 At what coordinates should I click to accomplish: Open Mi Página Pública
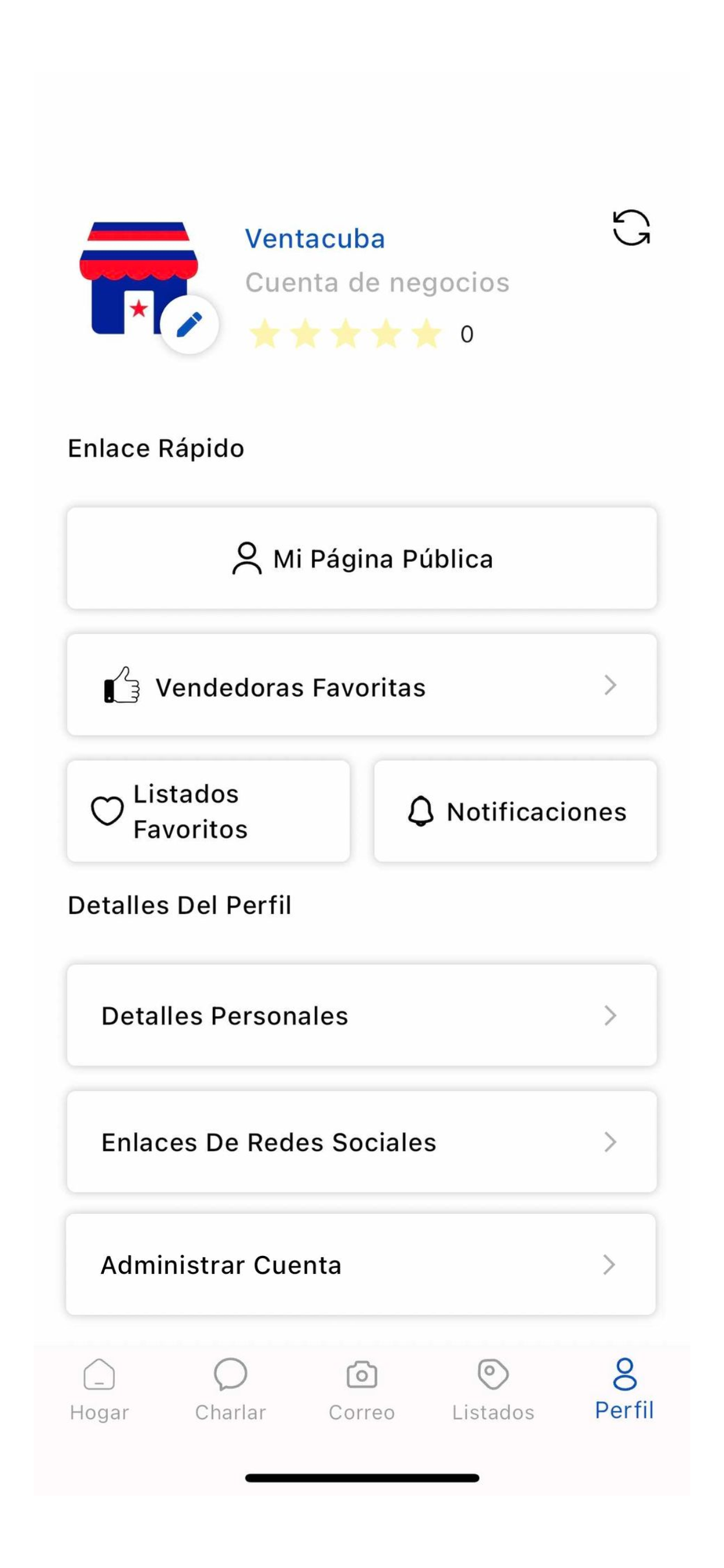click(361, 558)
